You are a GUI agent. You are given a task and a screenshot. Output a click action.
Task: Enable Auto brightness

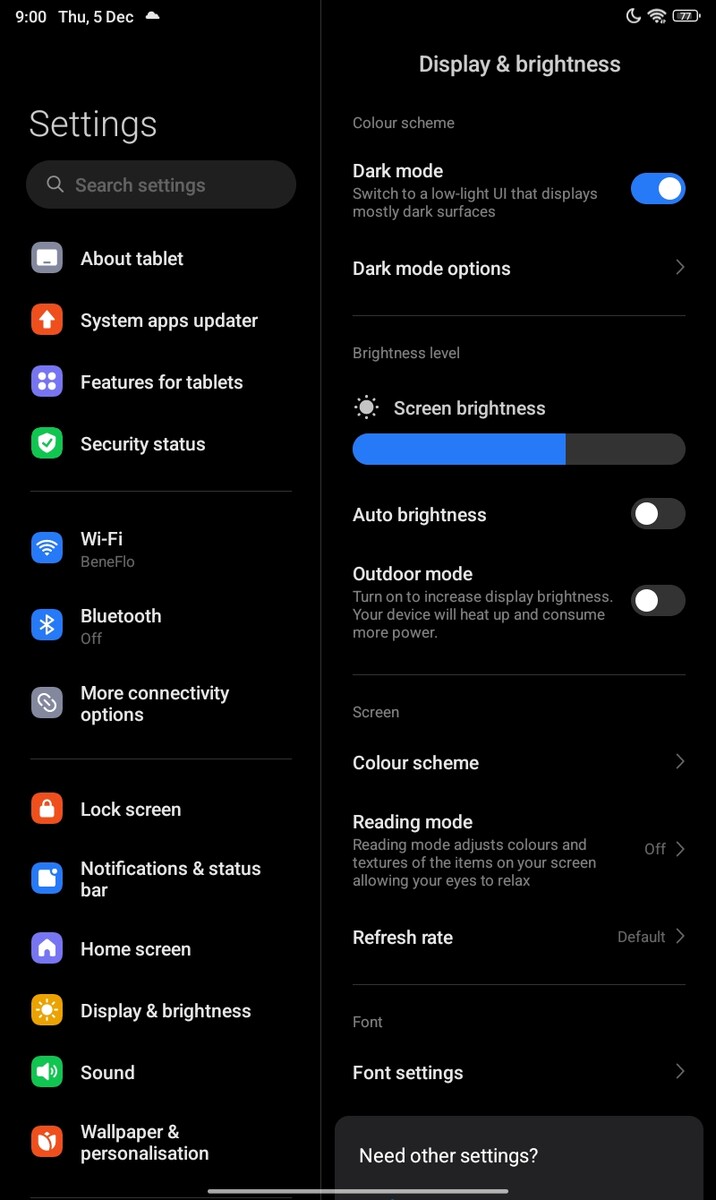tap(657, 514)
